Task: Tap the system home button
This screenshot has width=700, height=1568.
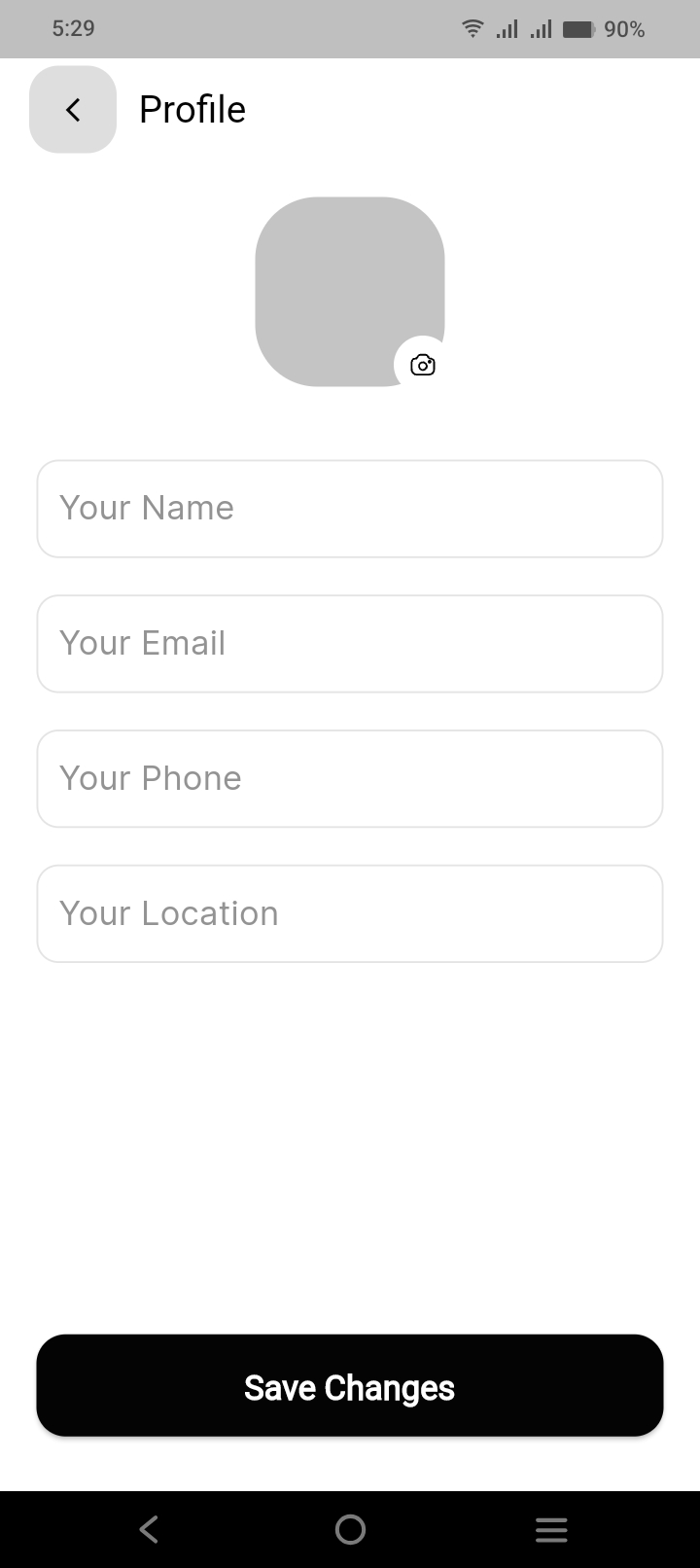Action: [x=350, y=1530]
